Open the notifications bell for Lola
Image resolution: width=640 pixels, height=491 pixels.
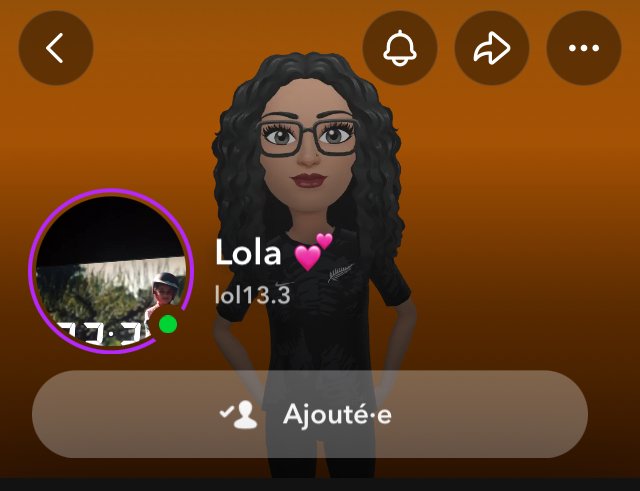click(400, 49)
